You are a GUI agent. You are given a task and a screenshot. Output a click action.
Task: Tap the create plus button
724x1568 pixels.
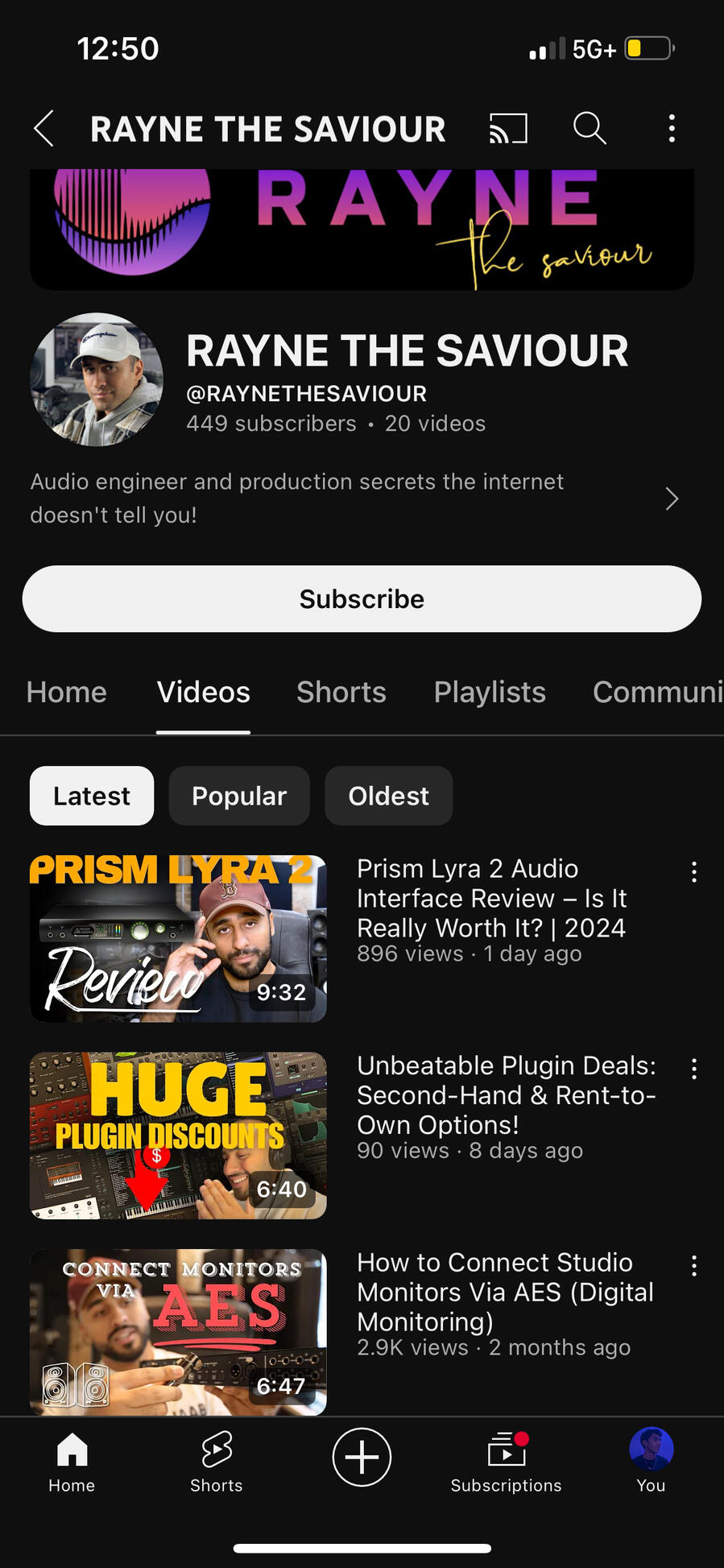click(362, 1457)
